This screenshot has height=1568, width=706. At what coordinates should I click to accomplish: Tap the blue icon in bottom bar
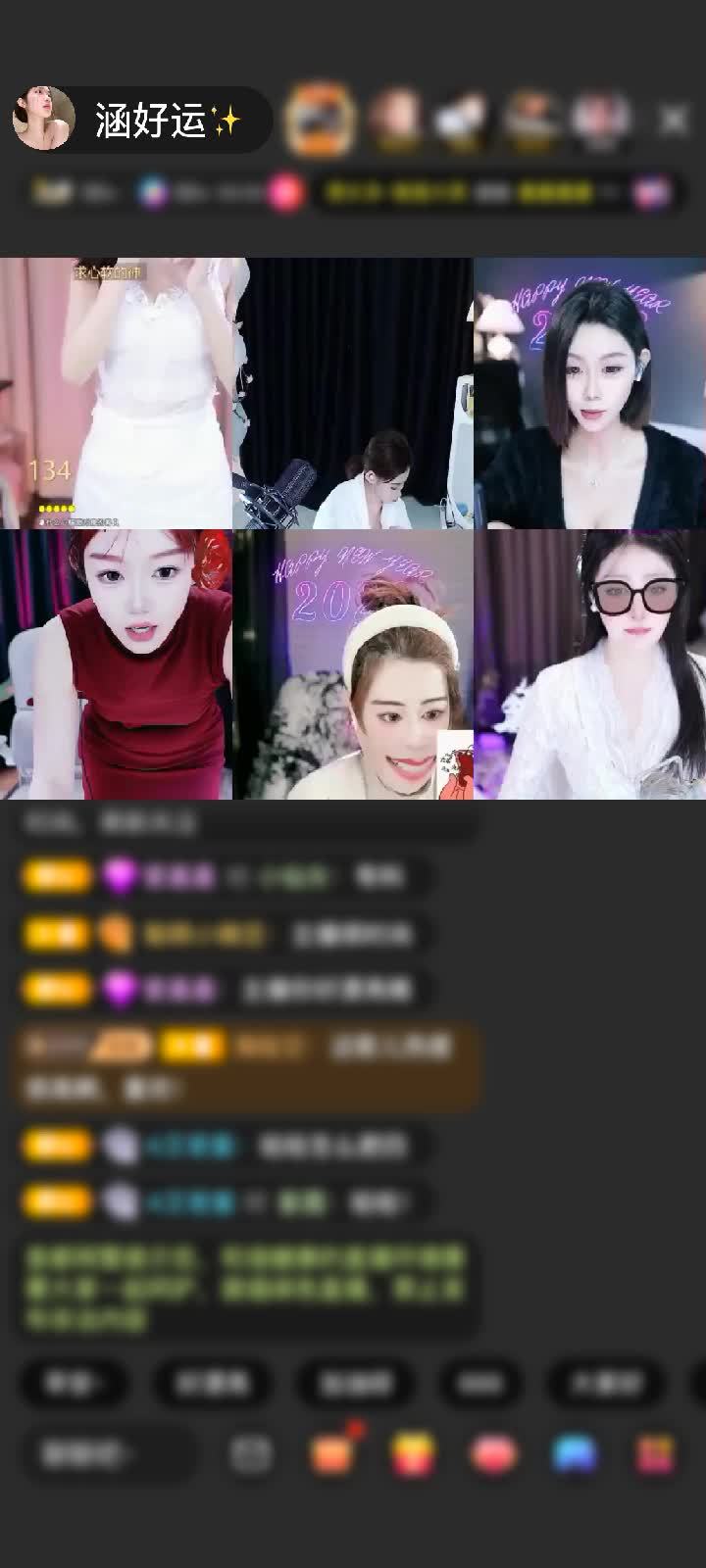574,1454
